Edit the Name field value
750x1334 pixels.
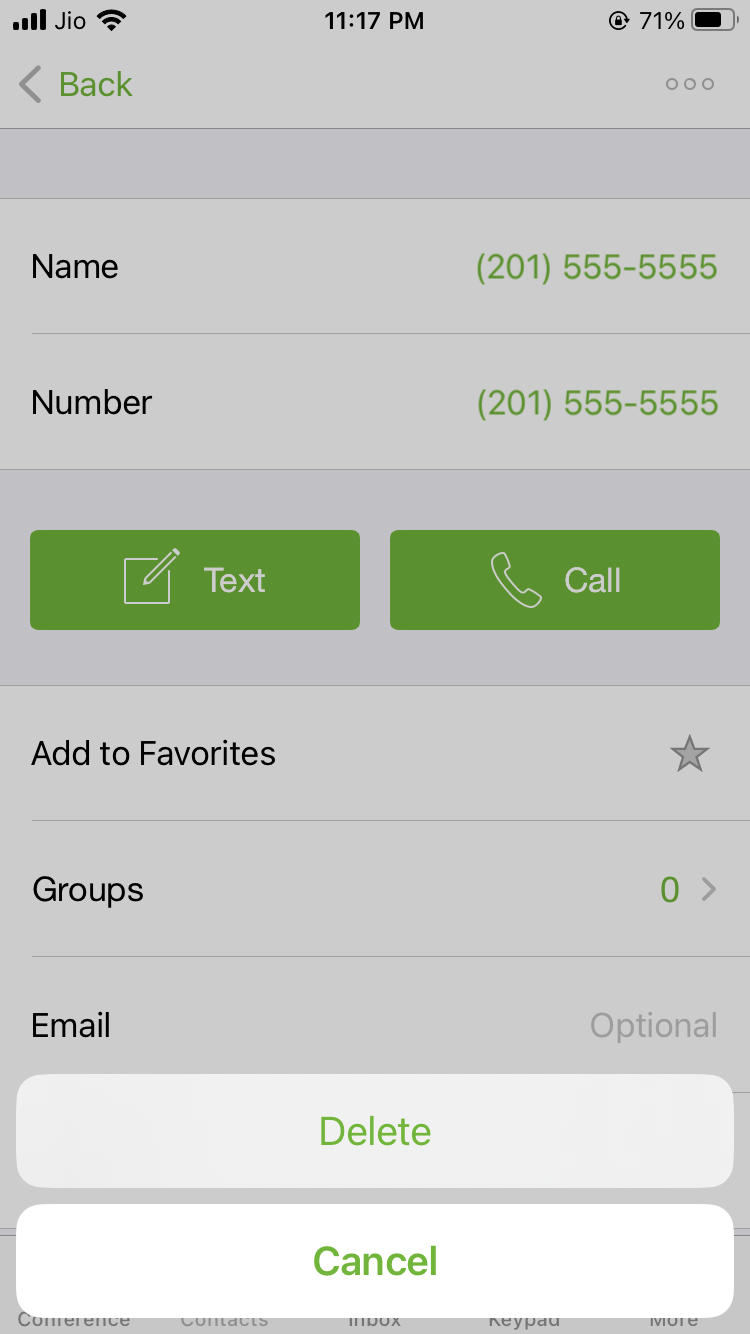point(597,267)
